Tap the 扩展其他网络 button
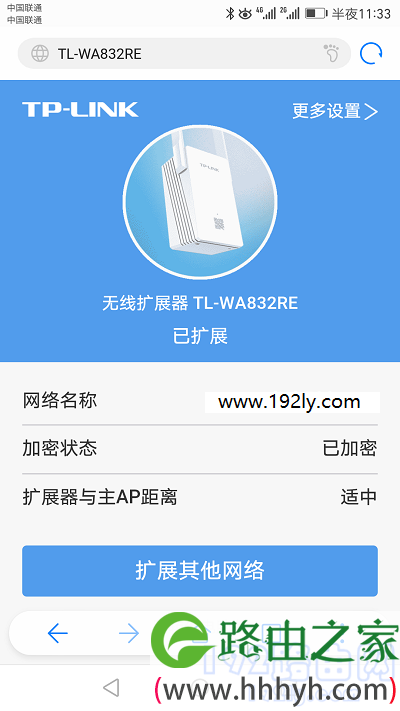This screenshot has width=400, height=711. coord(200,570)
